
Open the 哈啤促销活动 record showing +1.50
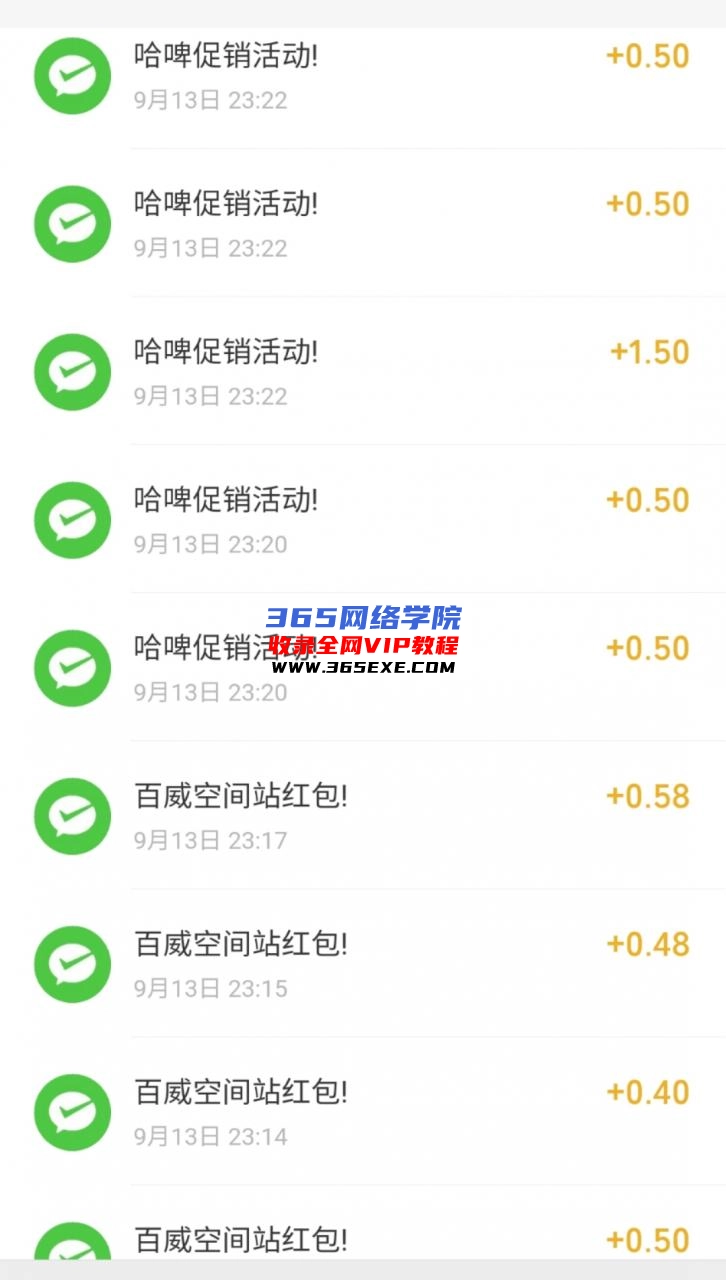(x=400, y=371)
